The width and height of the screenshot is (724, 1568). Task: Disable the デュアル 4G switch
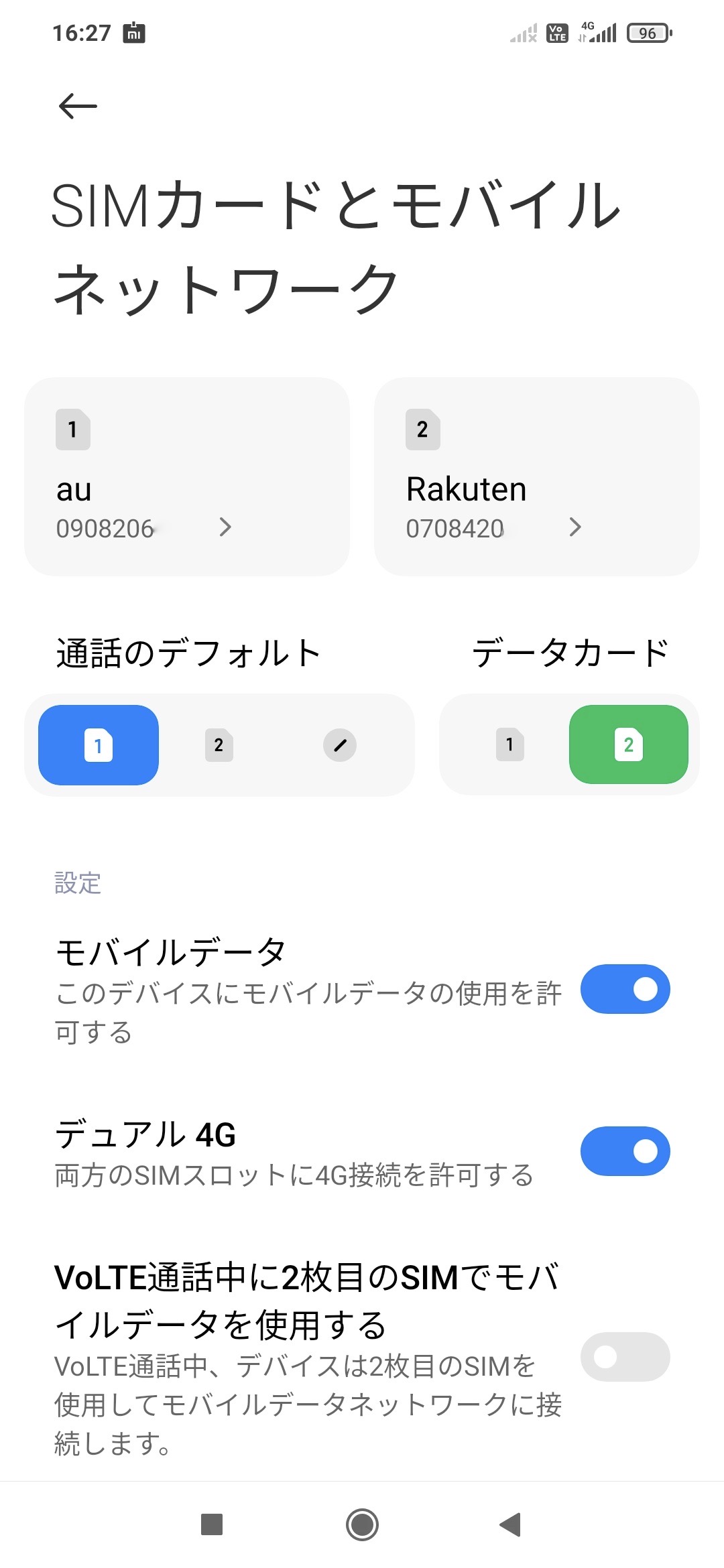tap(625, 1151)
